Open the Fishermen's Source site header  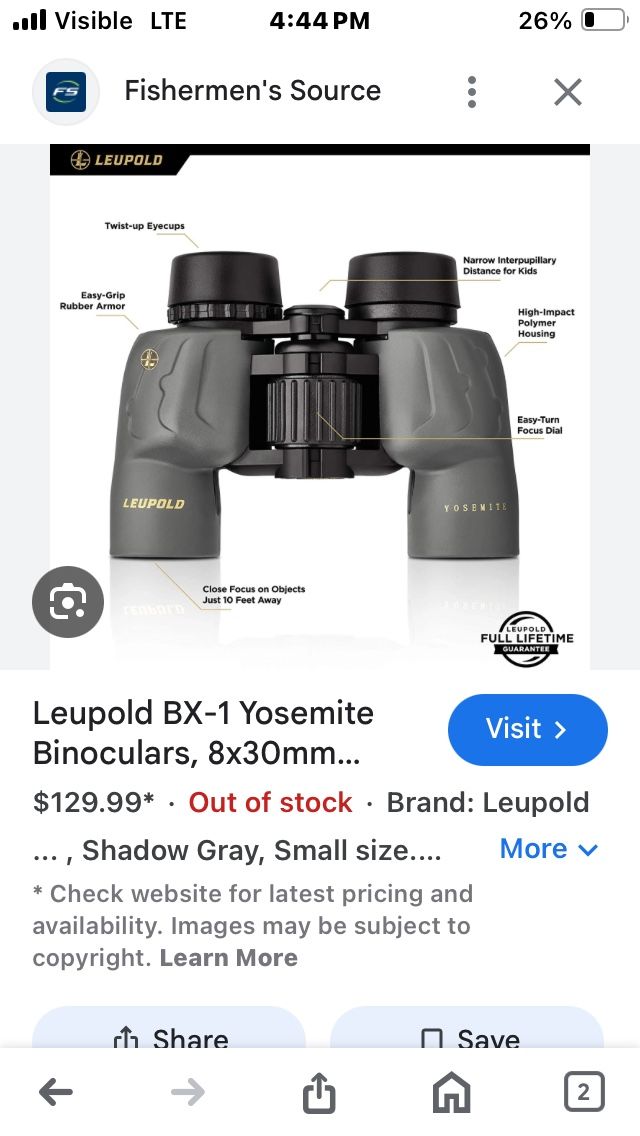[x=252, y=91]
